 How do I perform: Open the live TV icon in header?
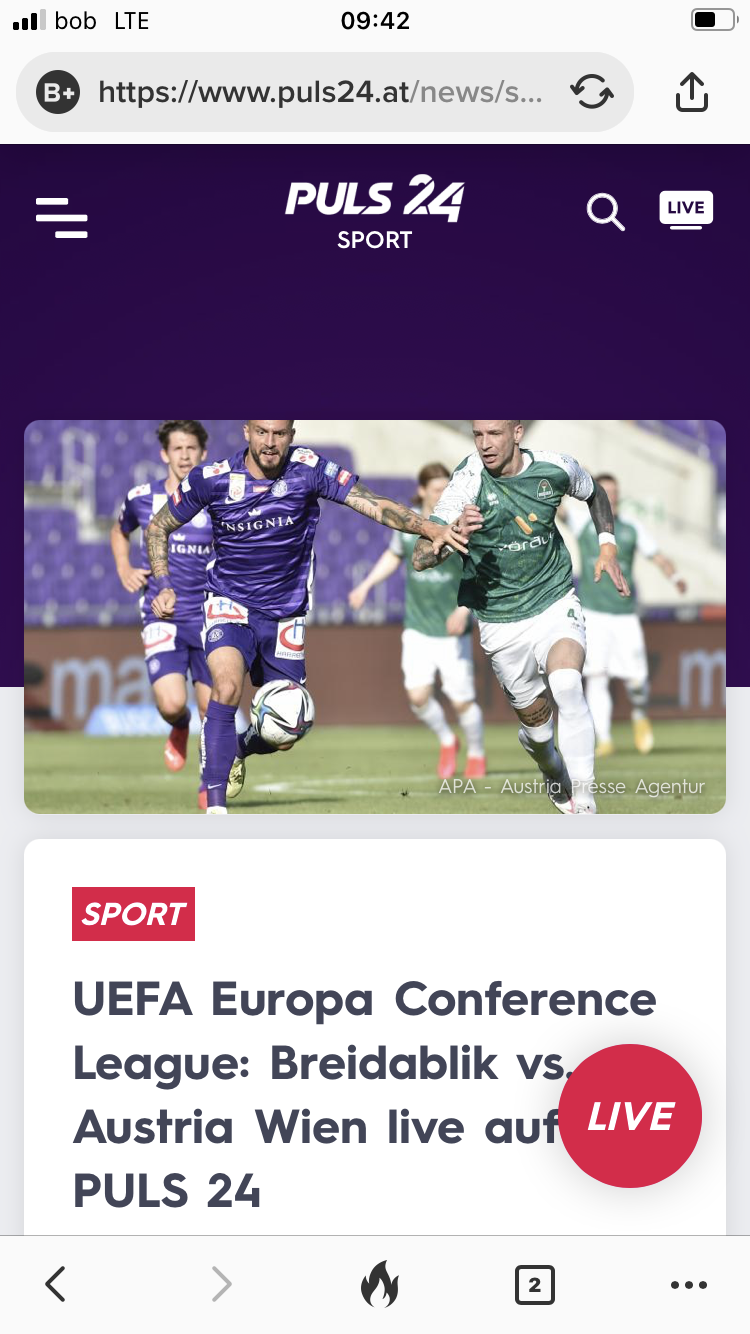tap(686, 210)
